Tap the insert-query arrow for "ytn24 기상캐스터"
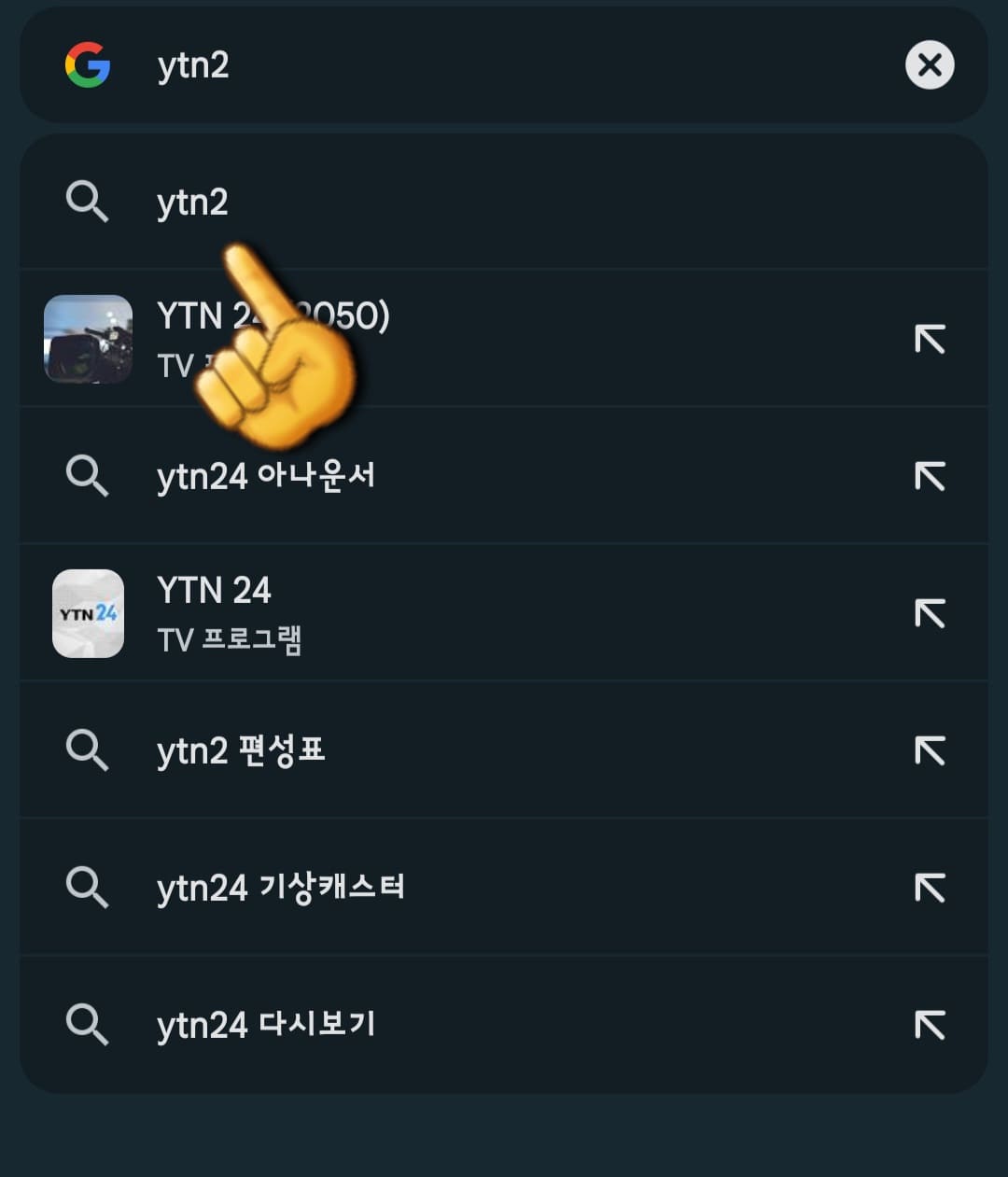 (x=930, y=887)
